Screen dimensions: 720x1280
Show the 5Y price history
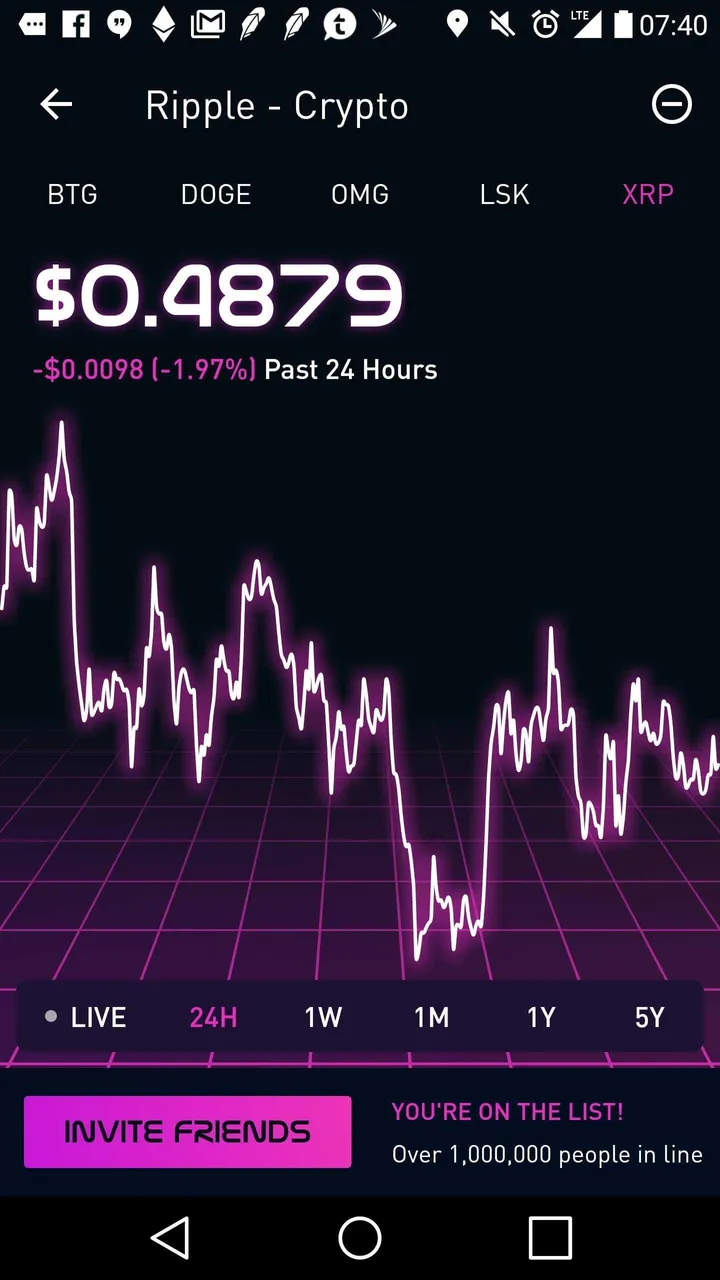[x=650, y=1018]
